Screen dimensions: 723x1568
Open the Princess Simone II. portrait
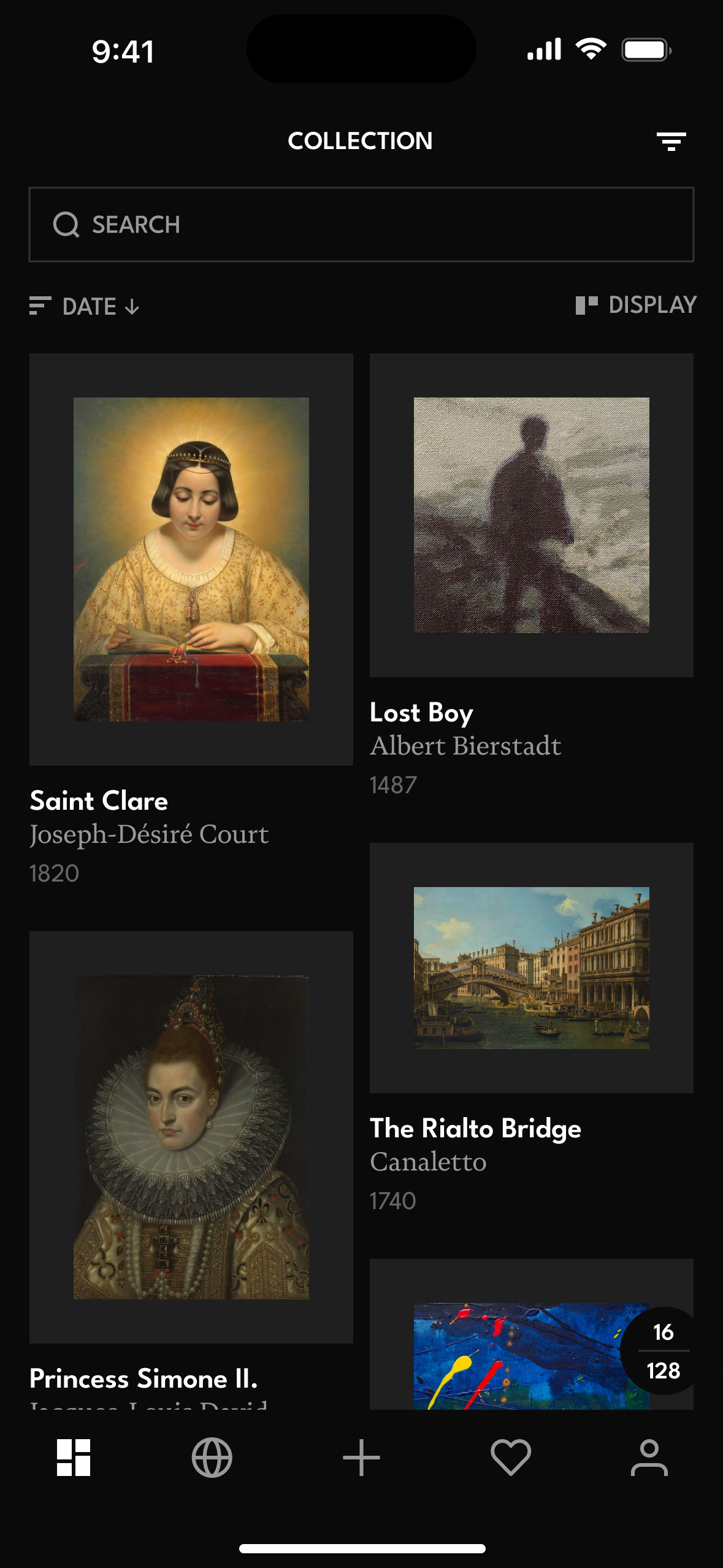click(191, 1137)
